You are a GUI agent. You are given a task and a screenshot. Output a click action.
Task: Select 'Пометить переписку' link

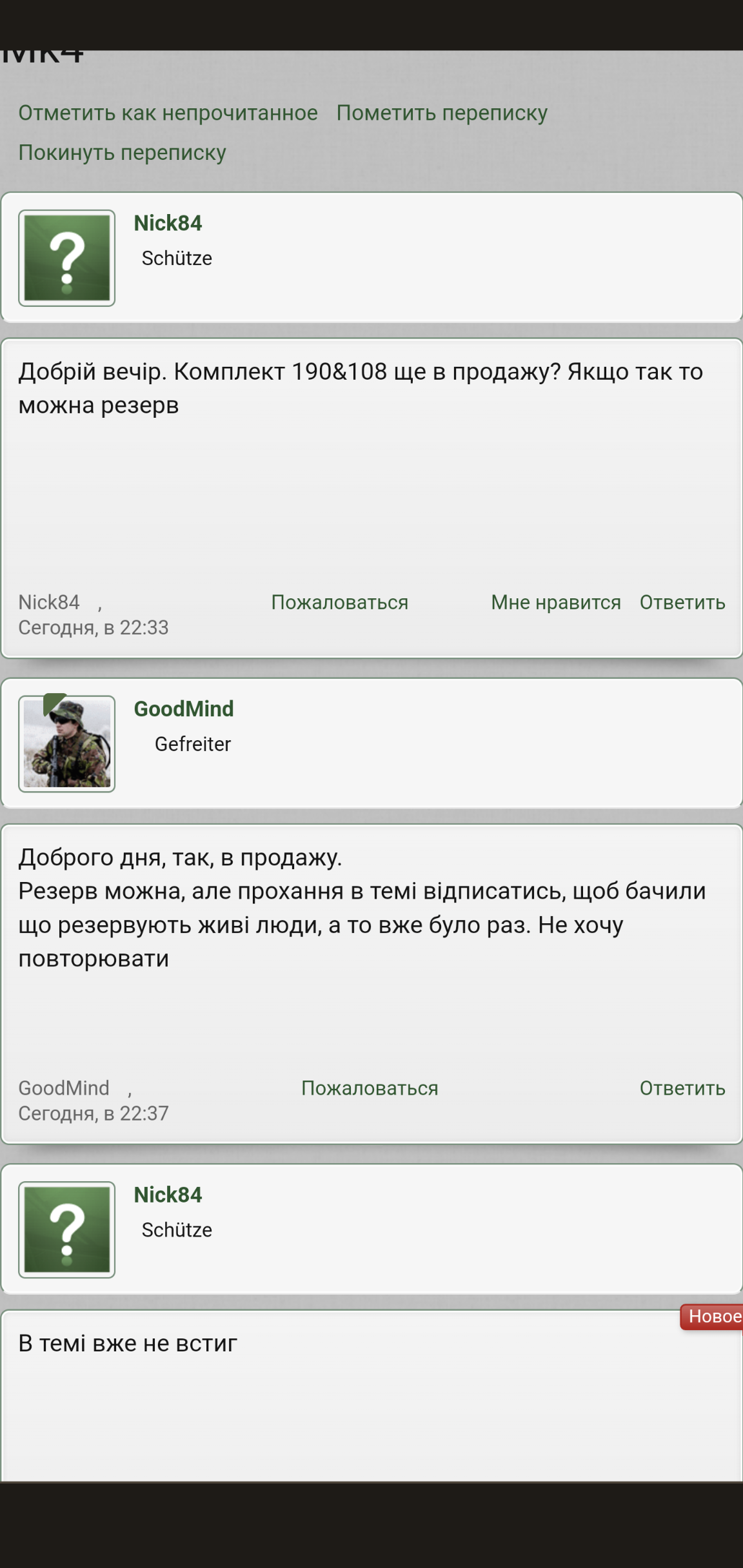pyautogui.click(x=442, y=113)
